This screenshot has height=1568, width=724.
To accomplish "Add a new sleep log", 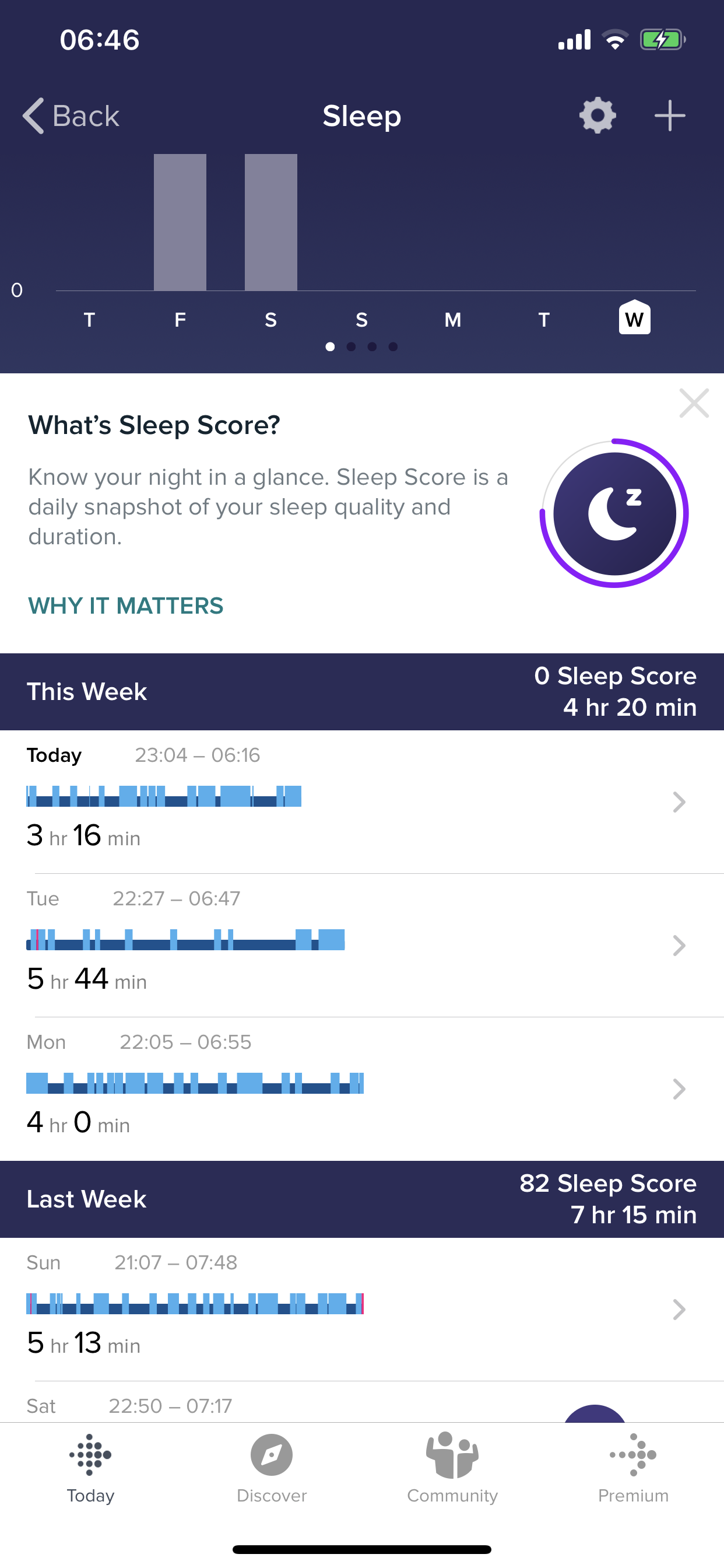I will coord(669,116).
